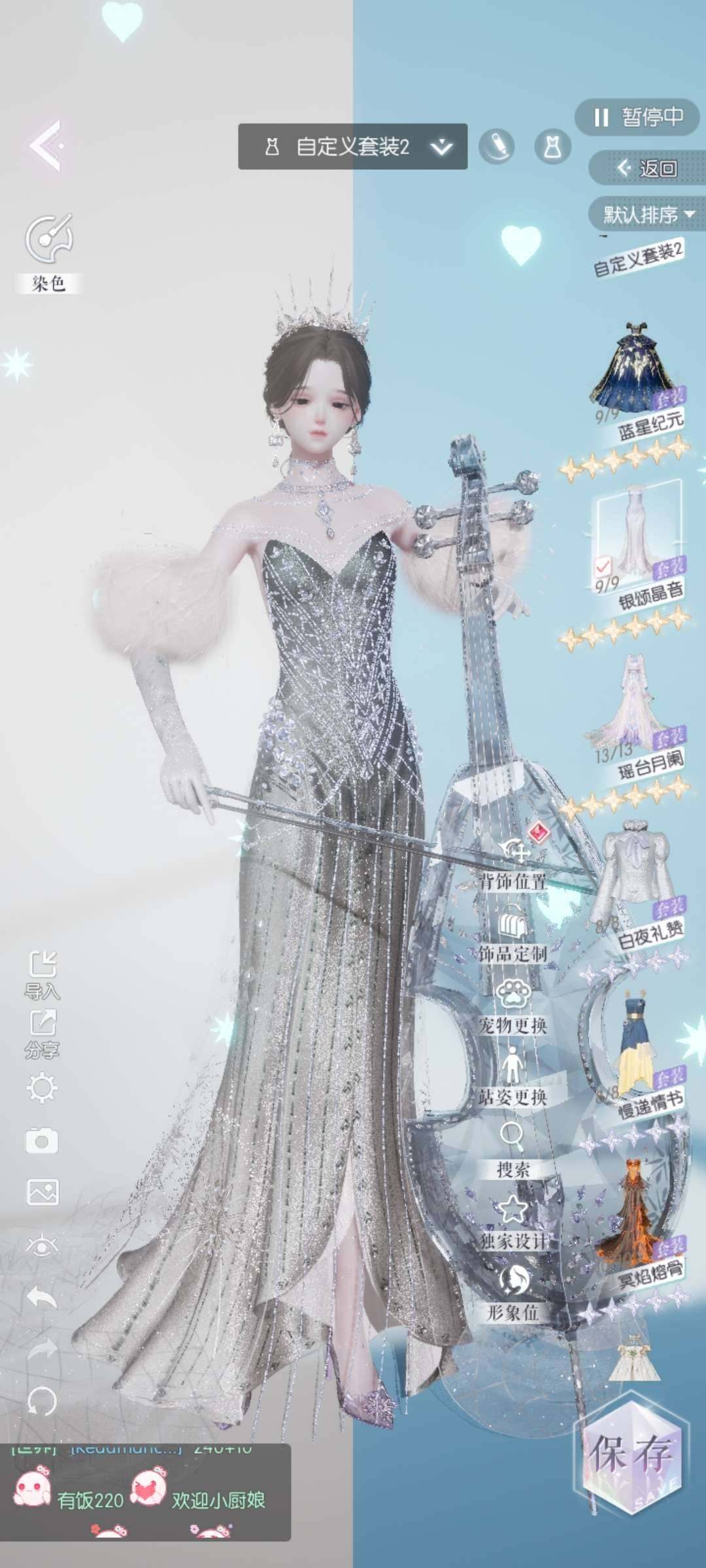Tap 导入 import icon
This screenshot has width=706, height=1568.
[x=42, y=973]
